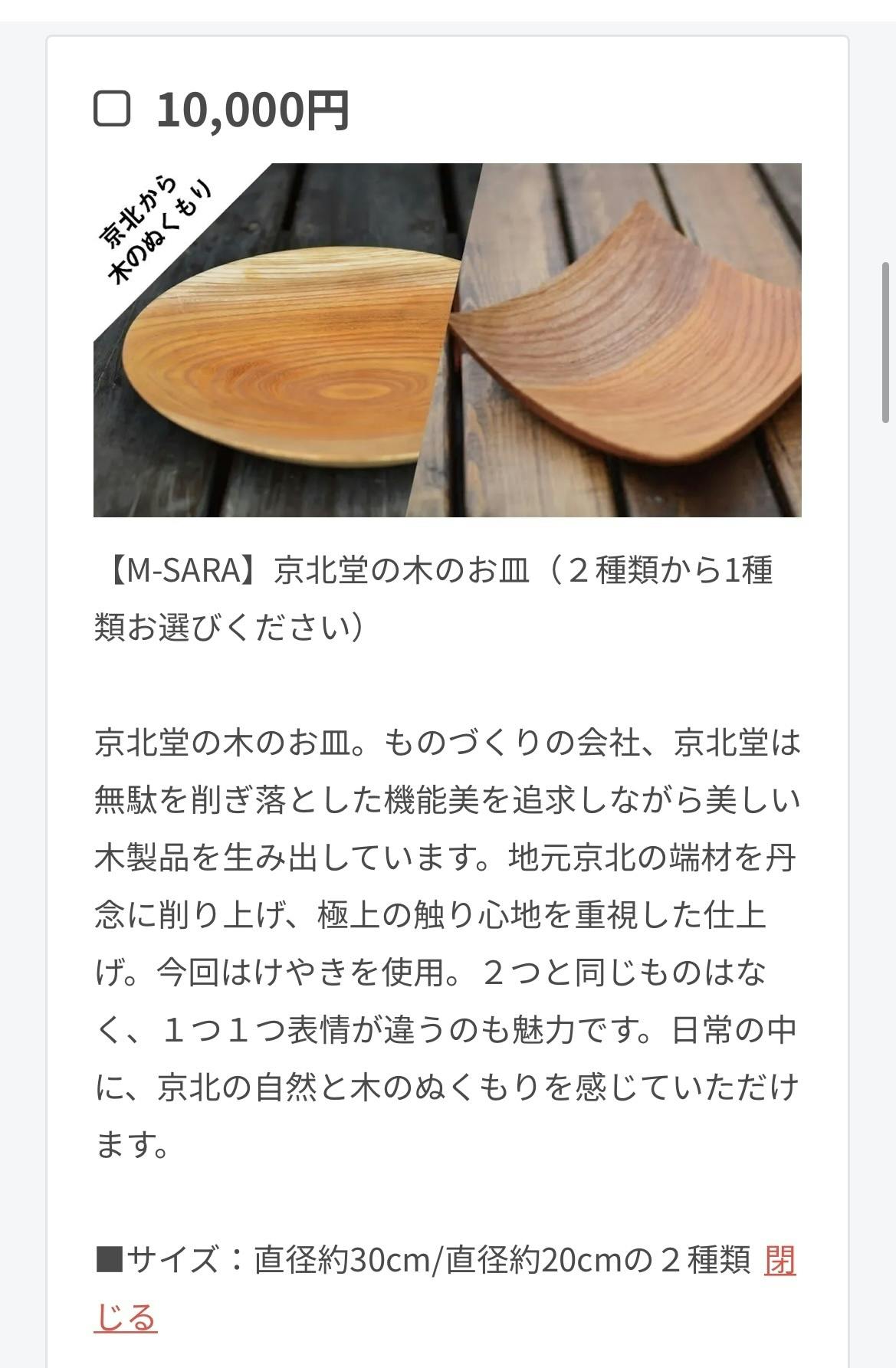
Task: Open the M-SARA wooden plate image
Action: coord(448,340)
